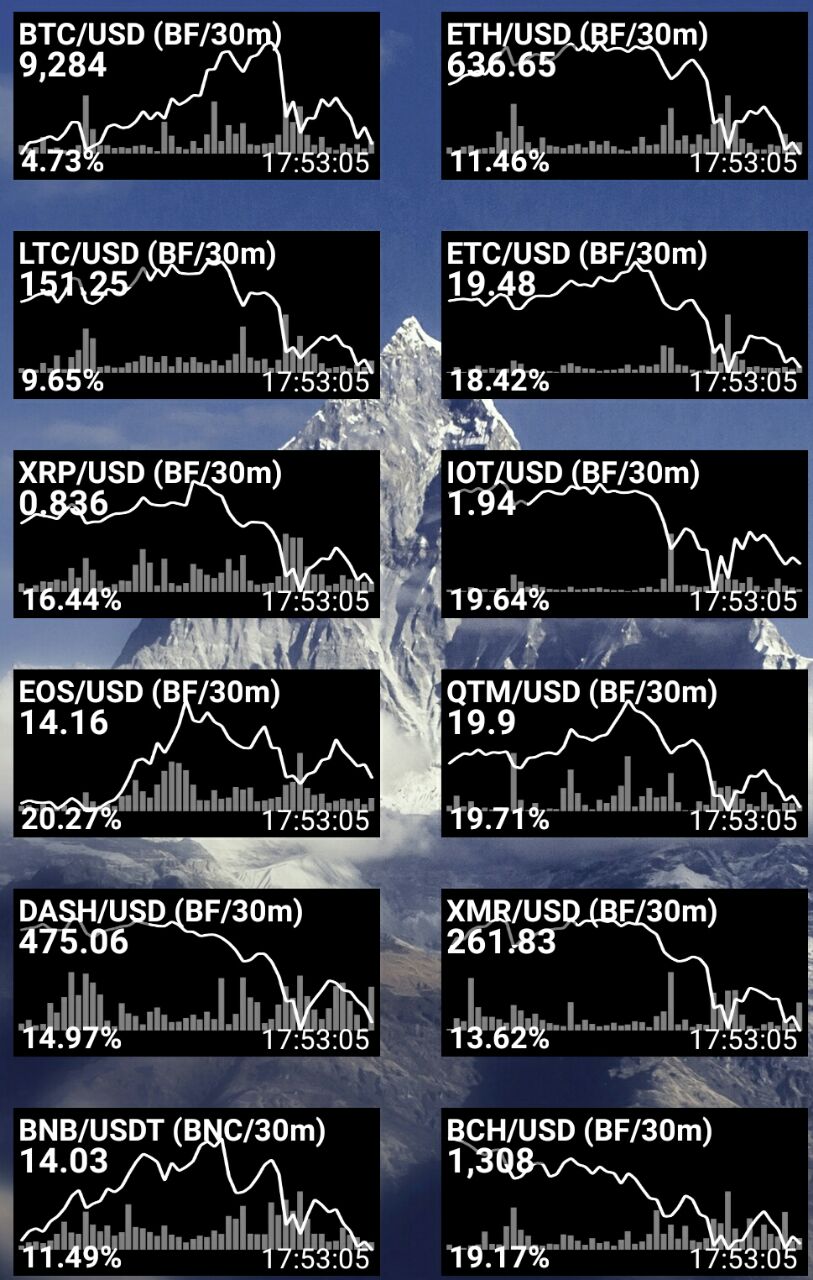Select the IOT/USD chart widget
813x1280 pixels.
[x=624, y=534]
